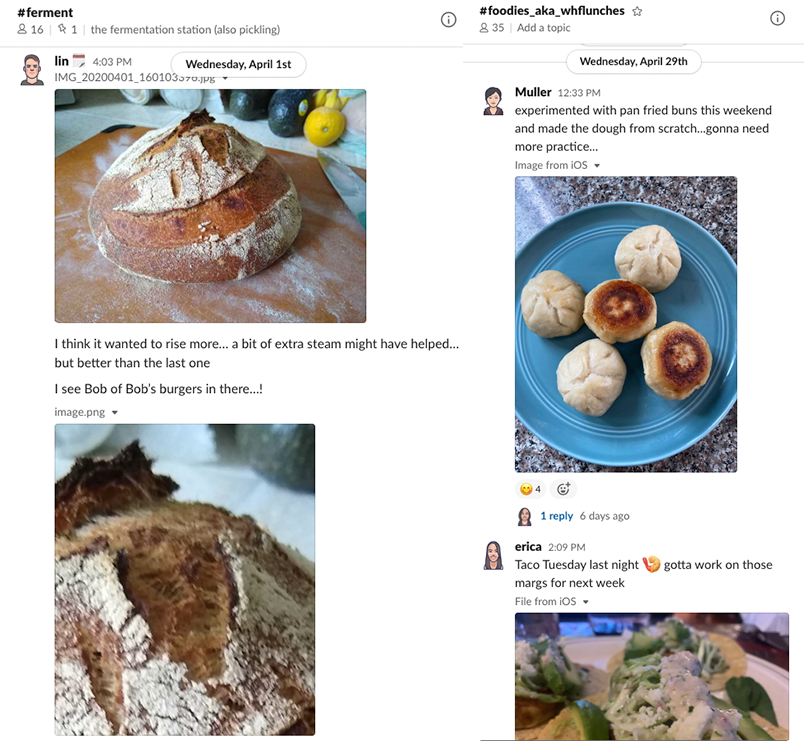Tap the yum emoji reaction with 4
The width and height of the screenshot is (804, 741).
click(529, 489)
